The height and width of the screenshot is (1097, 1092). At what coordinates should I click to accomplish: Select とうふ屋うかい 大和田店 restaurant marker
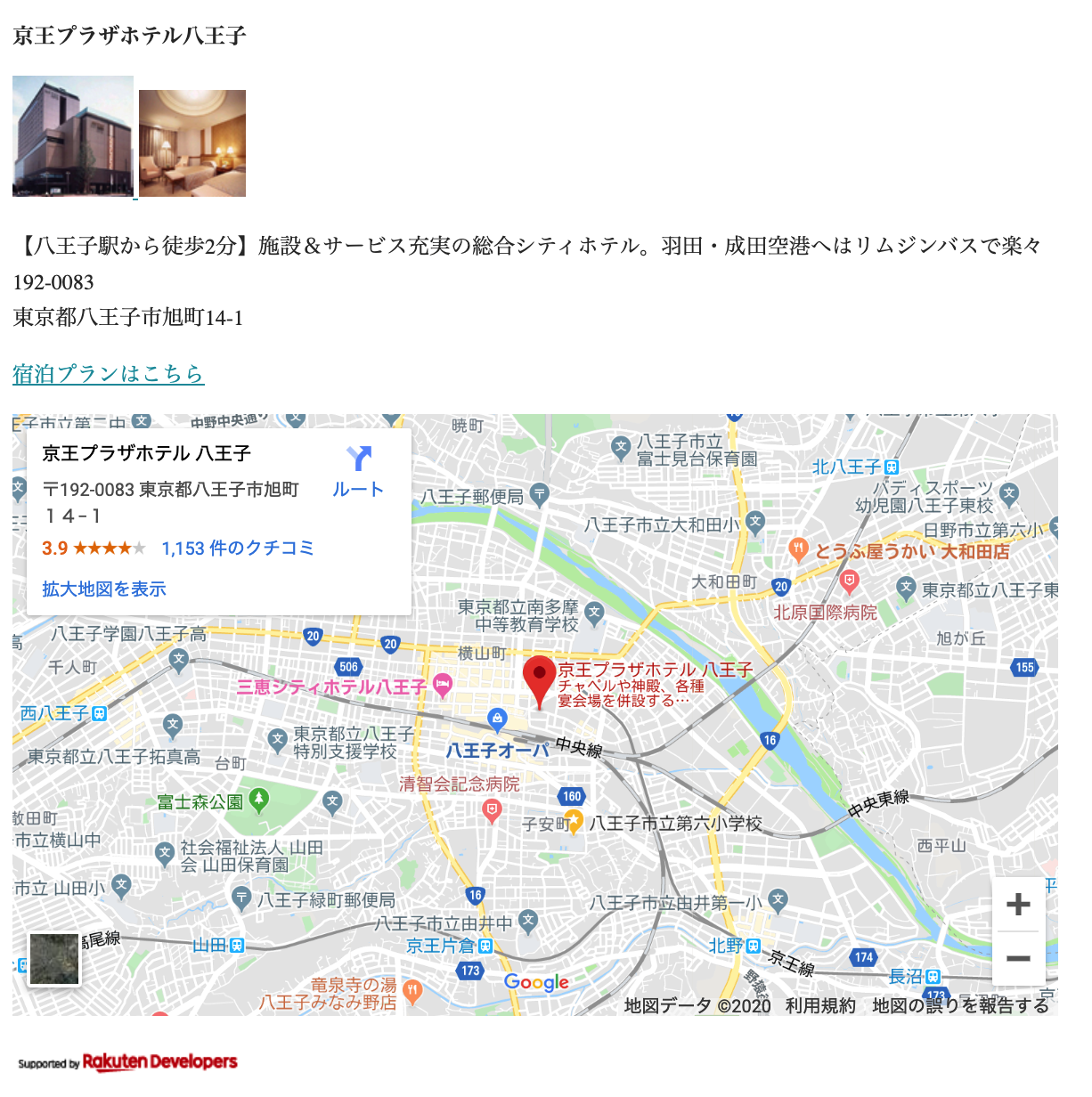[x=799, y=550]
